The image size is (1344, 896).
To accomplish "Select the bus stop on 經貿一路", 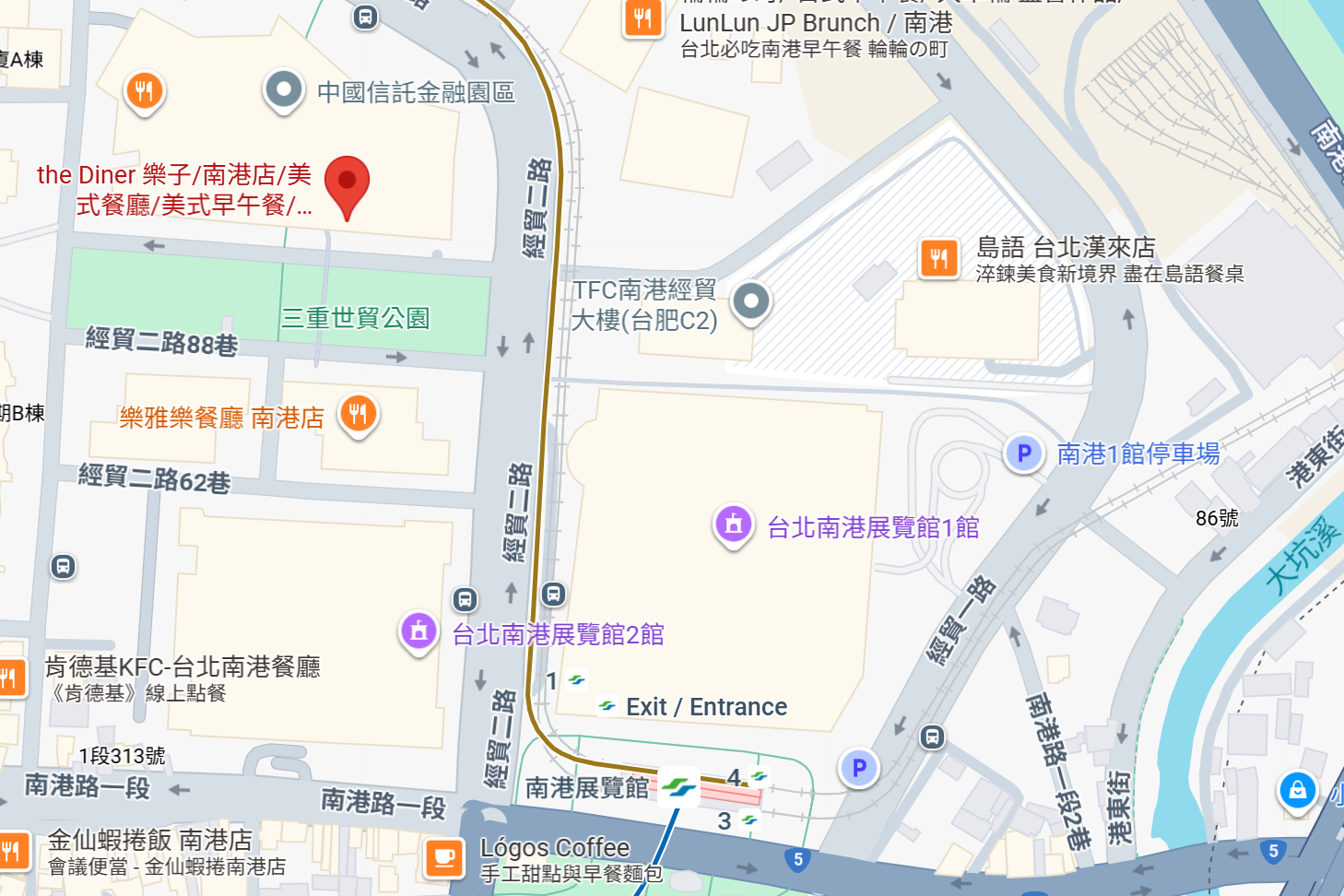I will click(x=933, y=737).
